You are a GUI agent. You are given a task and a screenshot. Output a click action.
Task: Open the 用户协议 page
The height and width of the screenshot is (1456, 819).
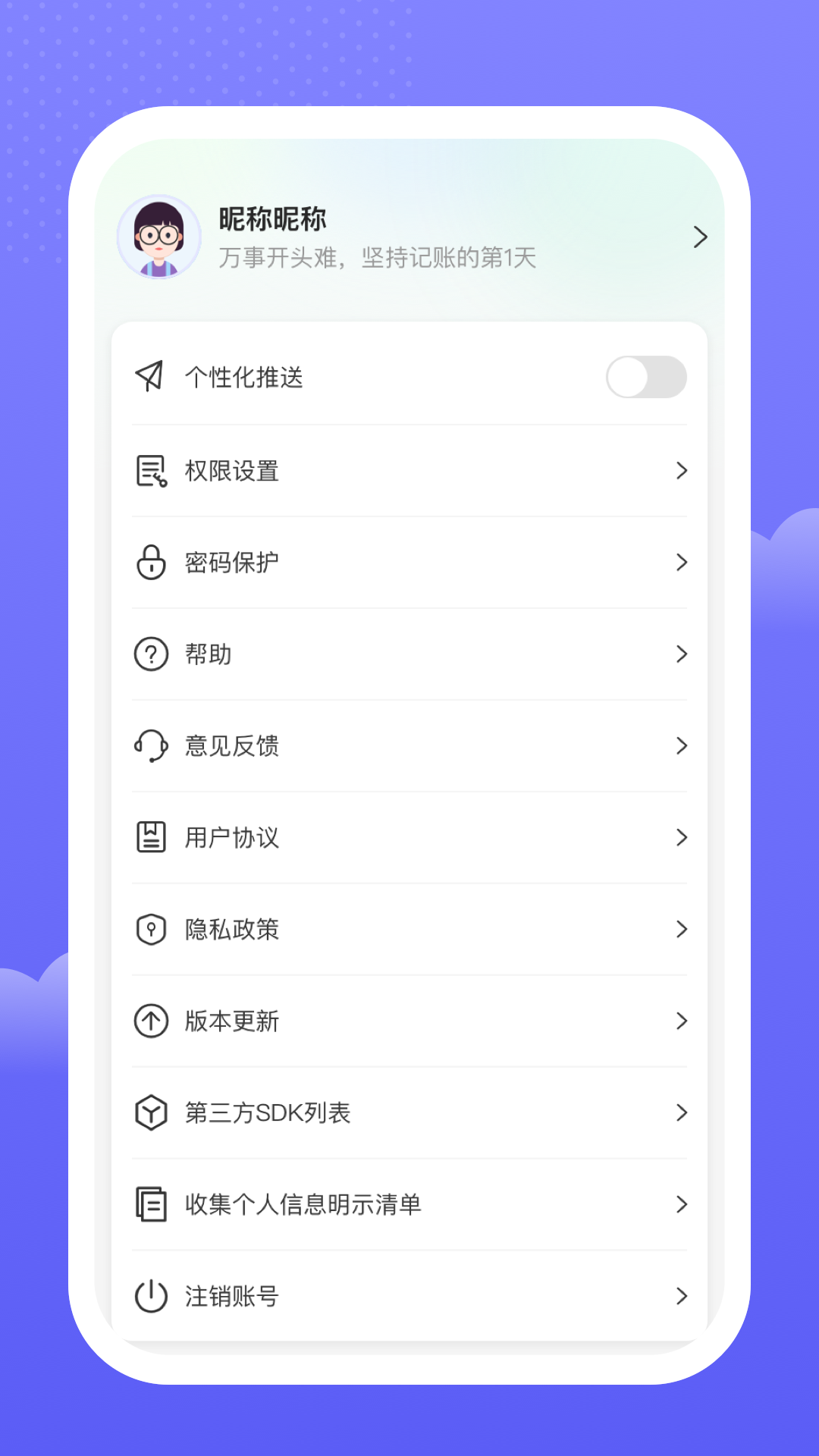pyautogui.click(x=409, y=838)
